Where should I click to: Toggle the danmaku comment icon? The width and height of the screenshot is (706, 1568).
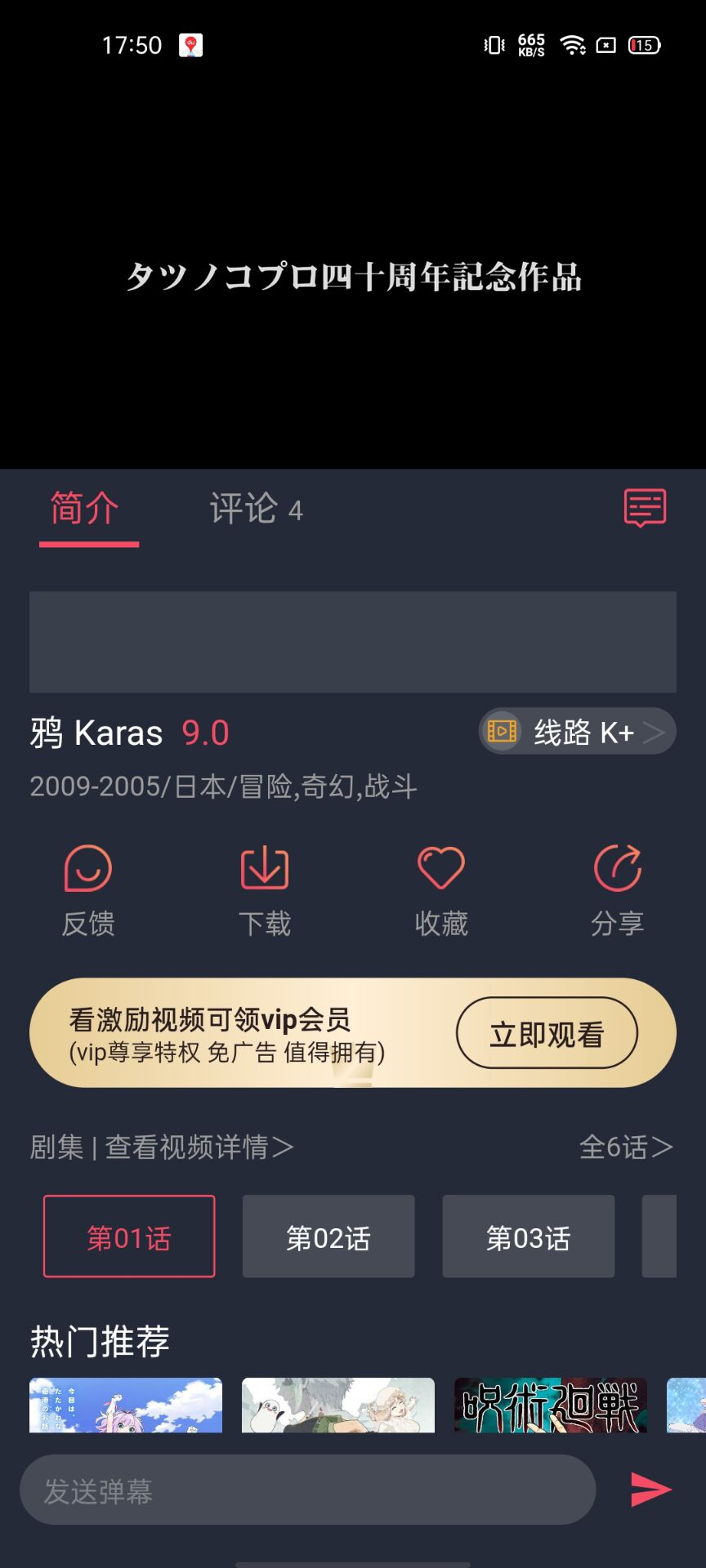pyautogui.click(x=645, y=508)
